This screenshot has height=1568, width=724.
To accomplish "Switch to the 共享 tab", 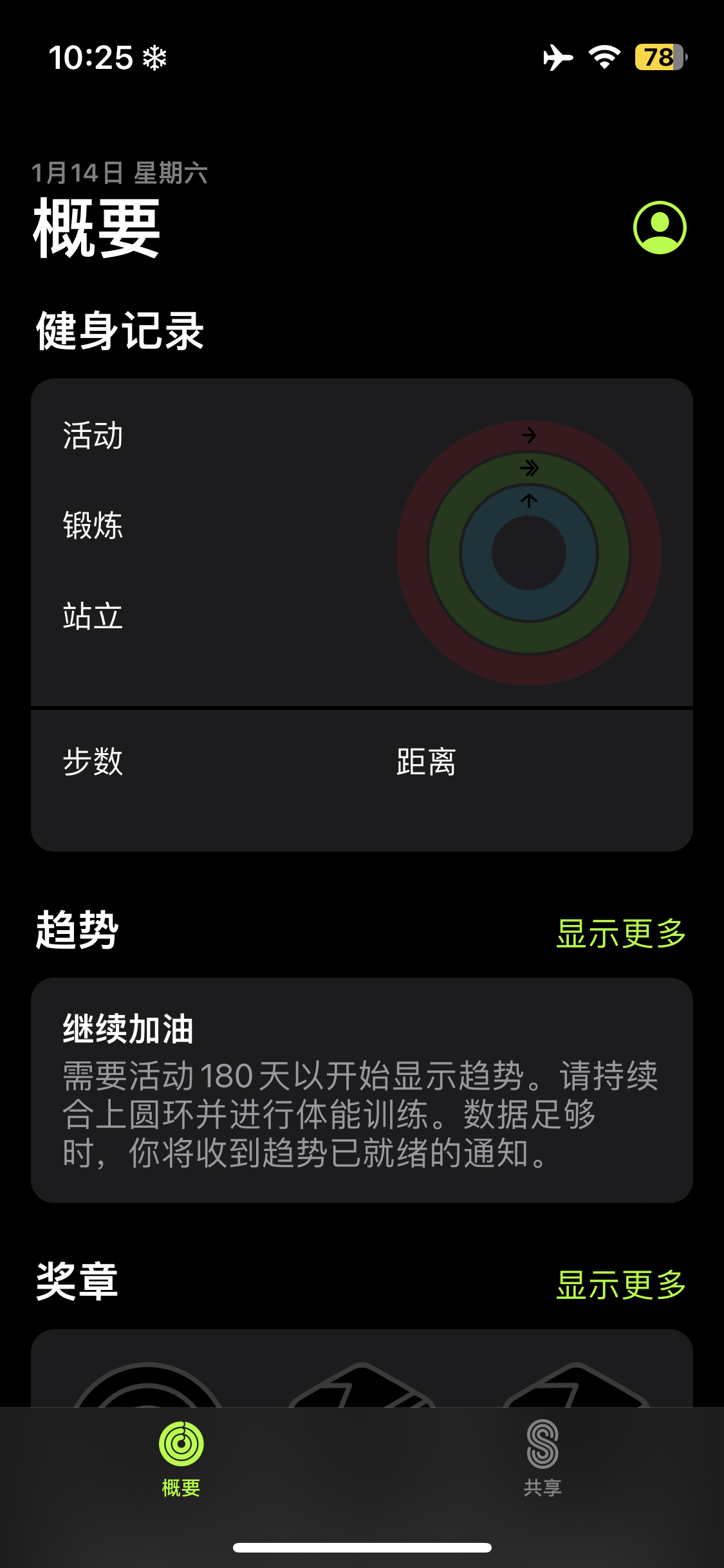I will click(x=543, y=1459).
